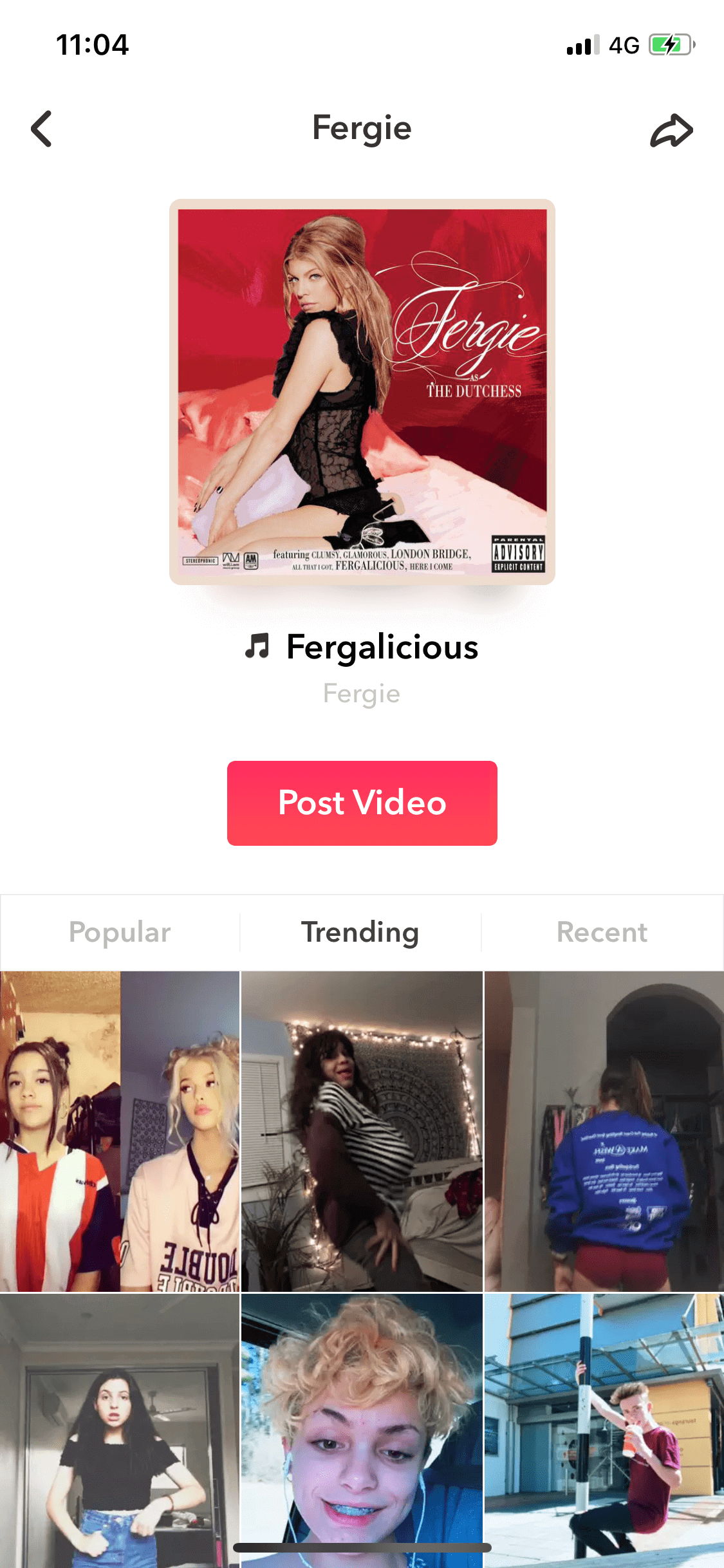Go back using the arrow icon

pos(42,129)
